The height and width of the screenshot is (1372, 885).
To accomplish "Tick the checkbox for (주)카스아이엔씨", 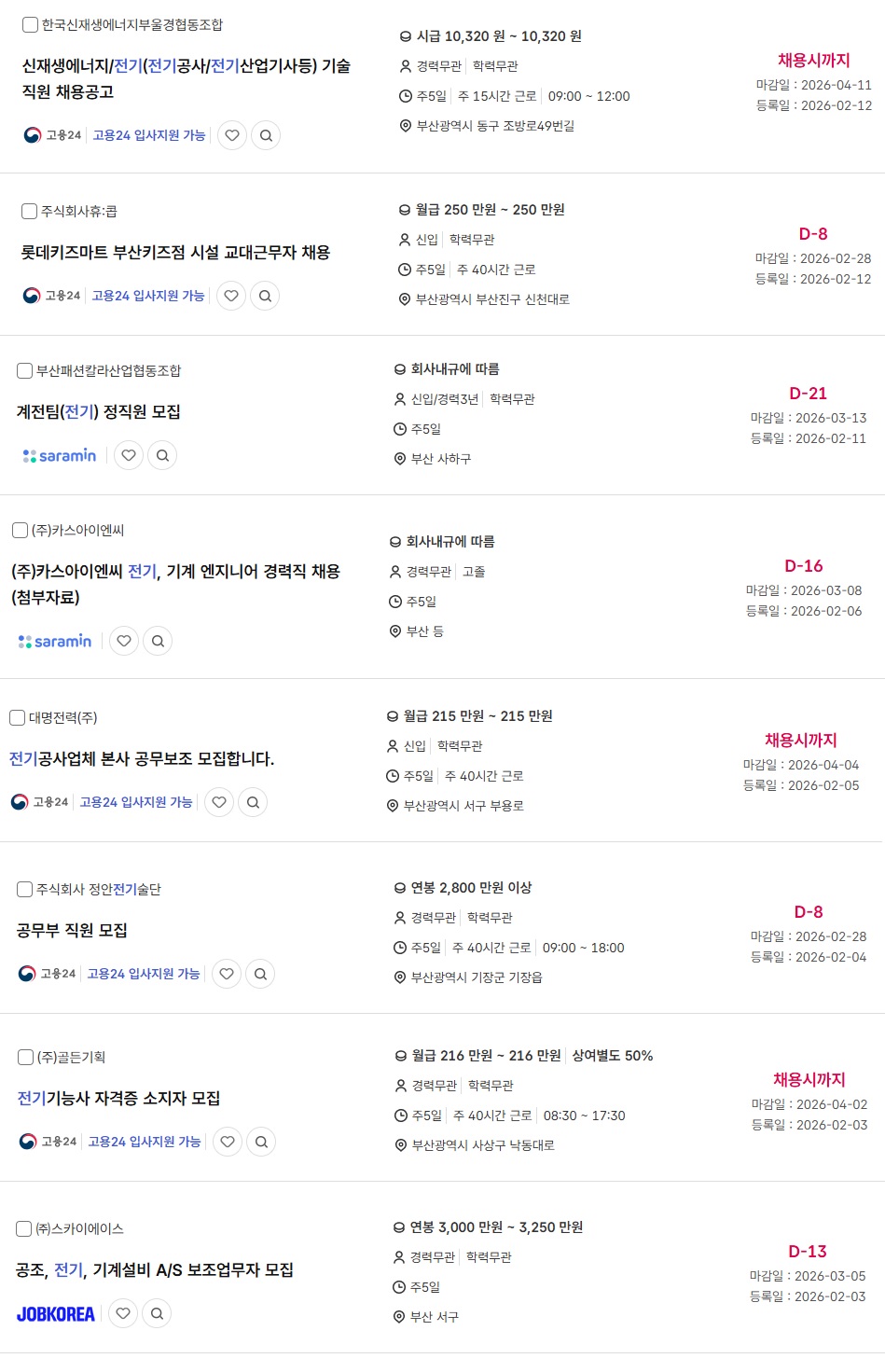I will (x=20, y=531).
